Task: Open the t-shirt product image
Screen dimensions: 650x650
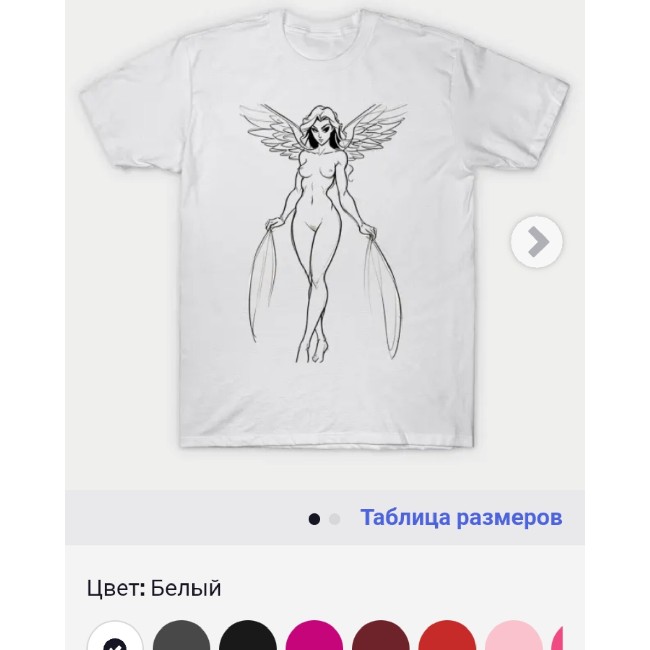Action: (322, 240)
